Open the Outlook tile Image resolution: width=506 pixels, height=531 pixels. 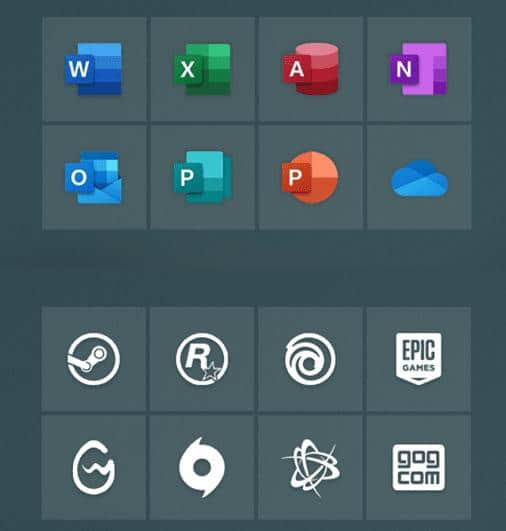[x=94, y=177]
